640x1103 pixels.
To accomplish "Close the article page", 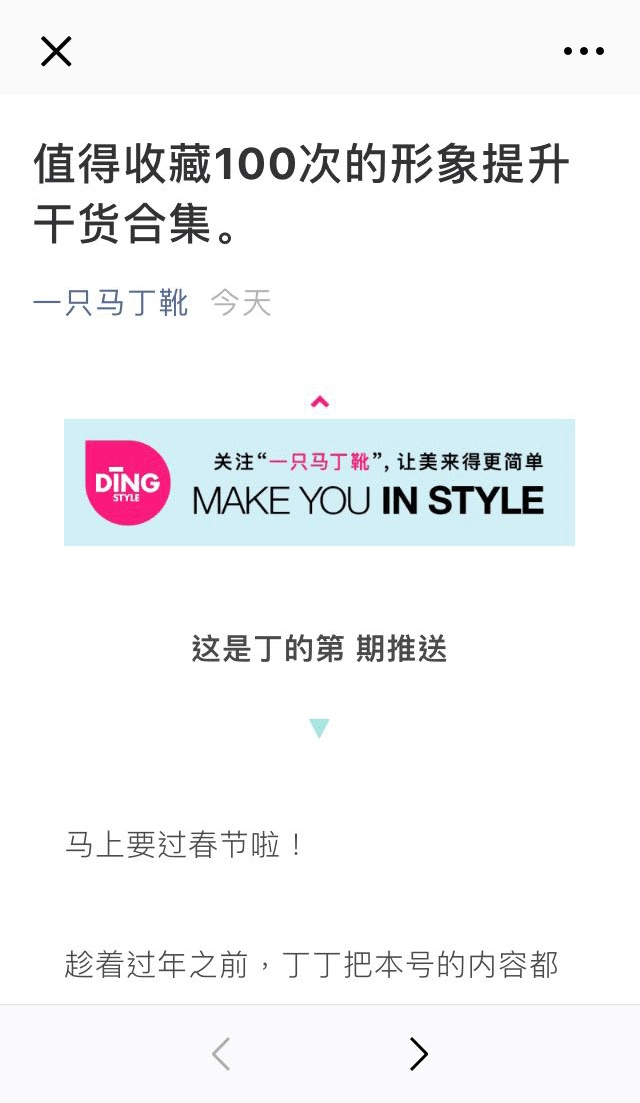I will pyautogui.click(x=56, y=51).
